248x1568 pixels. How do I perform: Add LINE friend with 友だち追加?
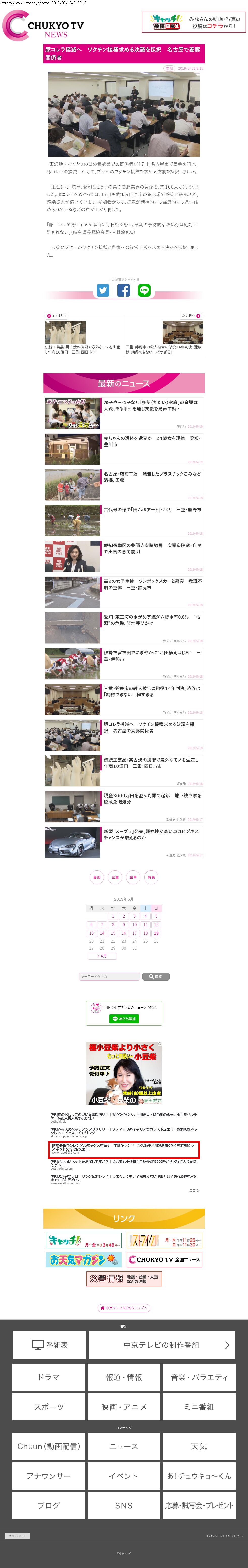(x=124, y=1018)
